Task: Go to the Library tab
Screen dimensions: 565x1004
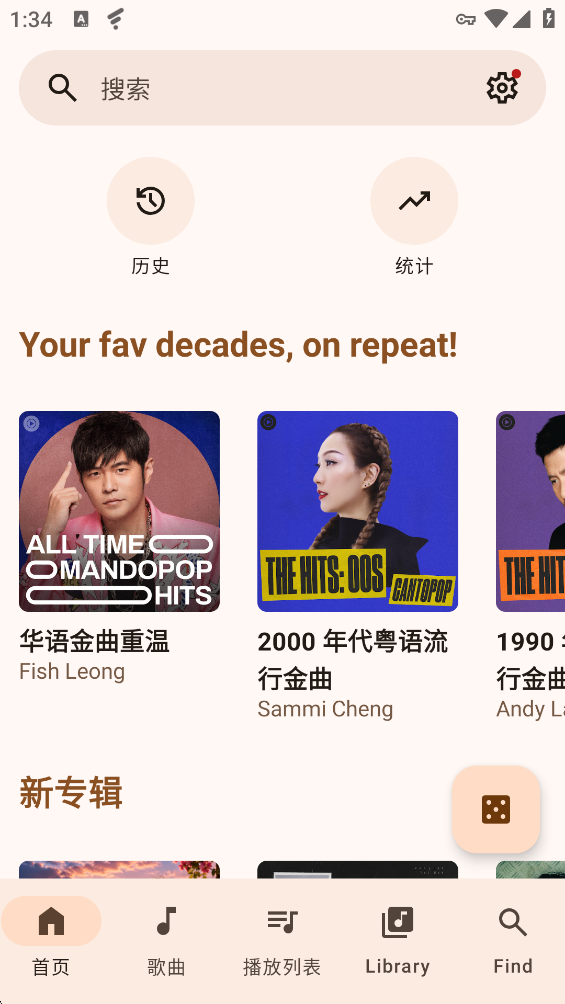Action: click(397, 940)
